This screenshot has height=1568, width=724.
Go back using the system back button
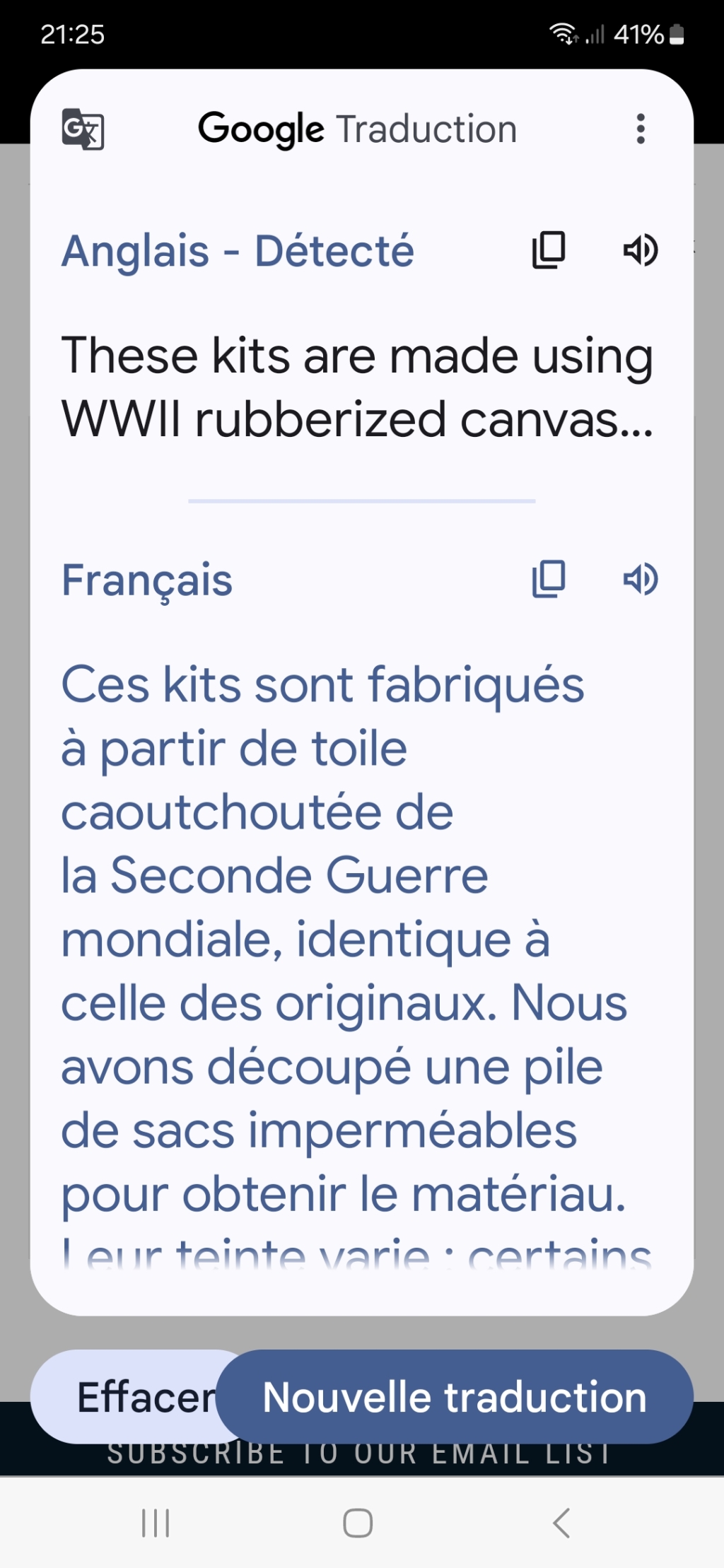561,1522
